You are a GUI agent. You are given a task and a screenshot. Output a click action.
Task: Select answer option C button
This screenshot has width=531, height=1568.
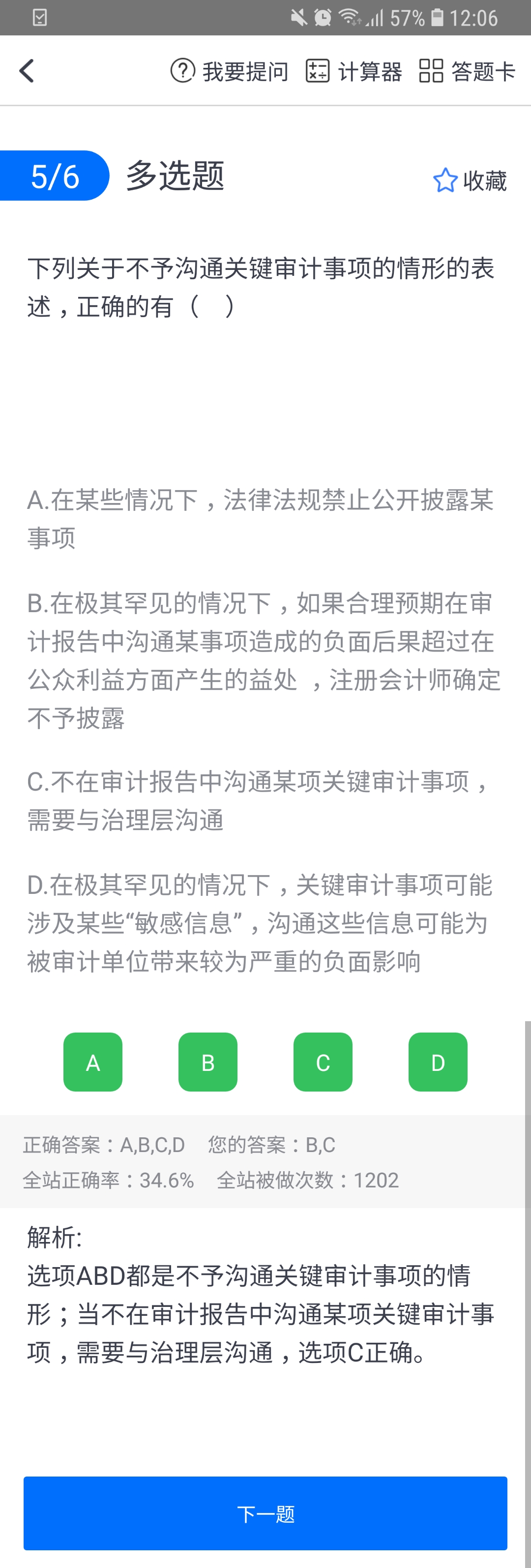(x=323, y=1062)
